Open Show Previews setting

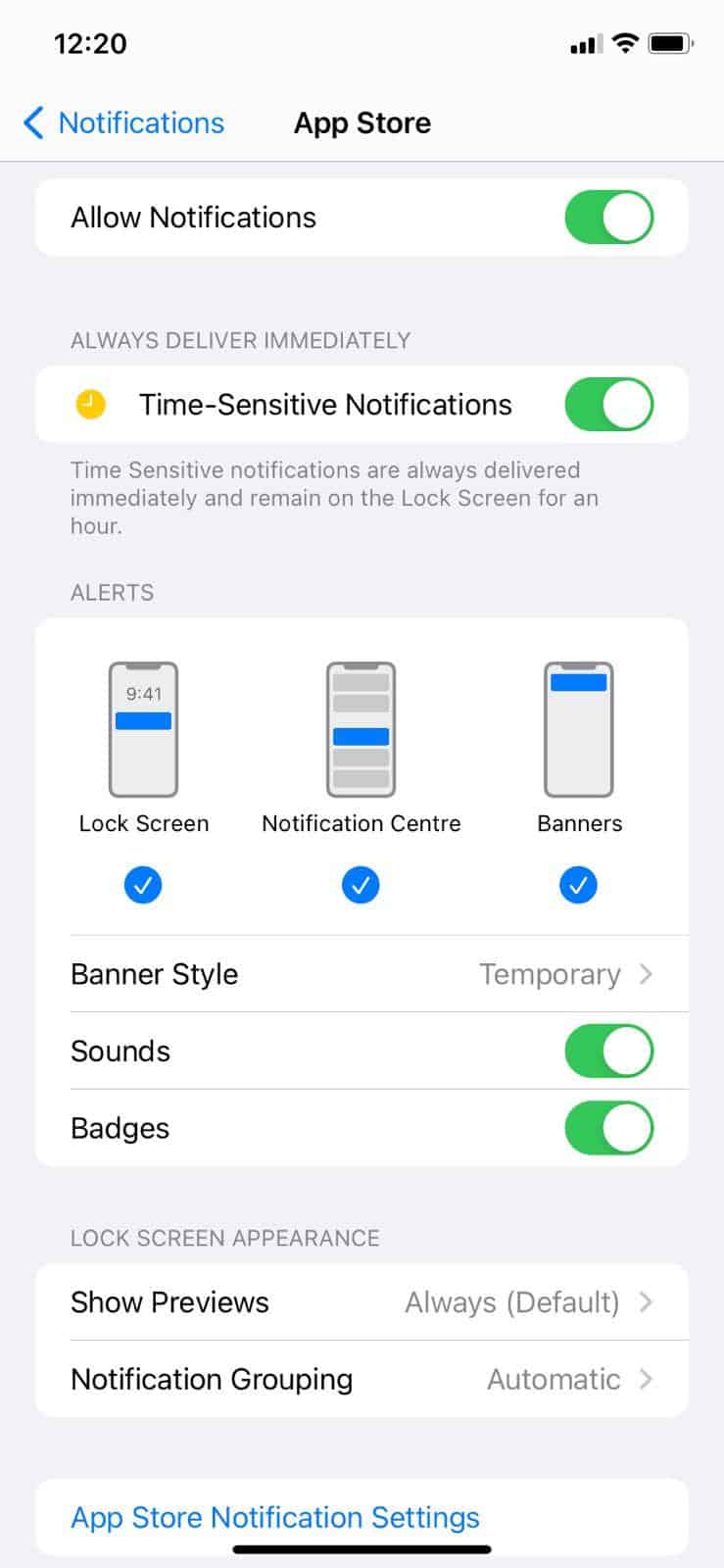pyautogui.click(x=362, y=1302)
